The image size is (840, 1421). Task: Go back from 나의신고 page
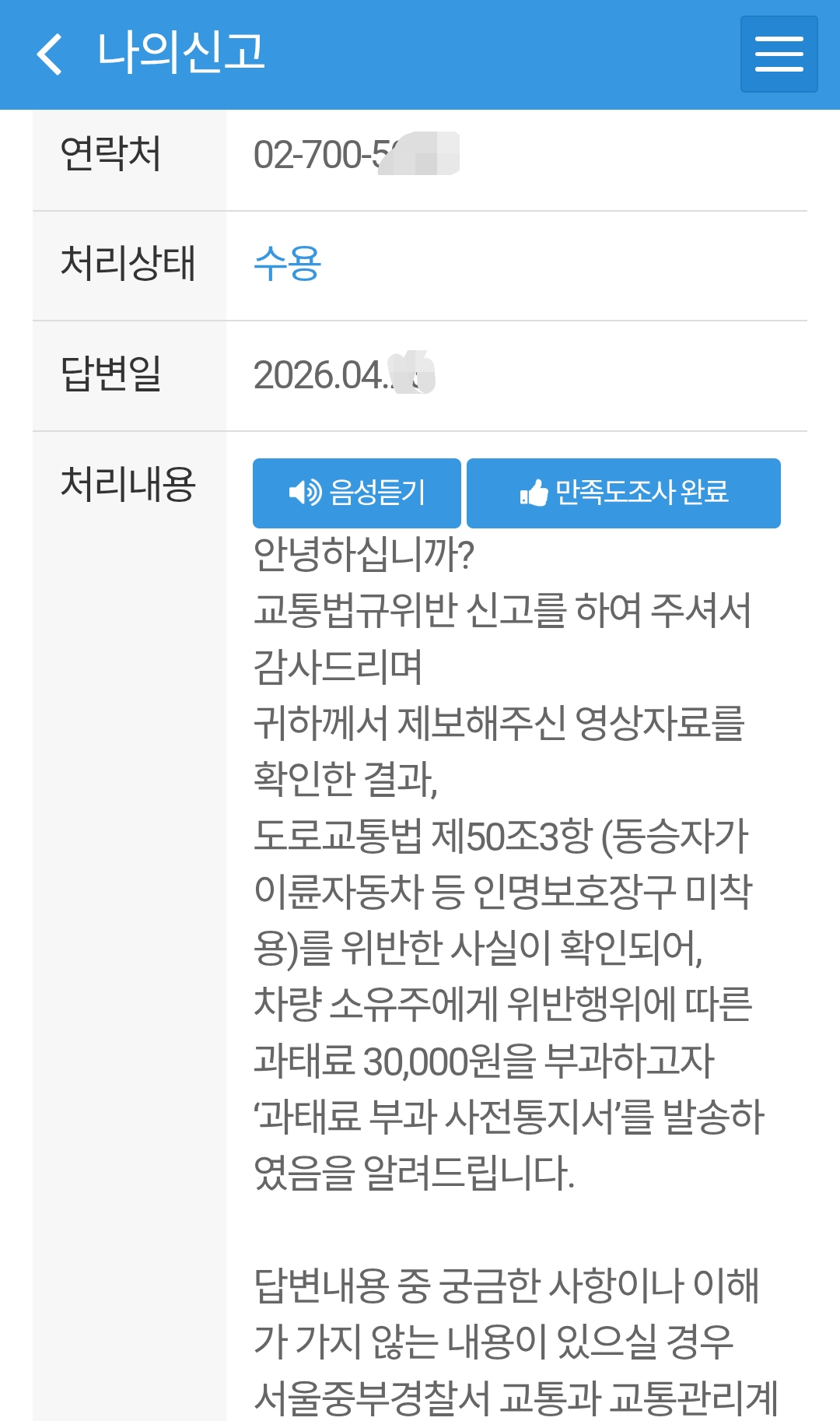point(50,54)
